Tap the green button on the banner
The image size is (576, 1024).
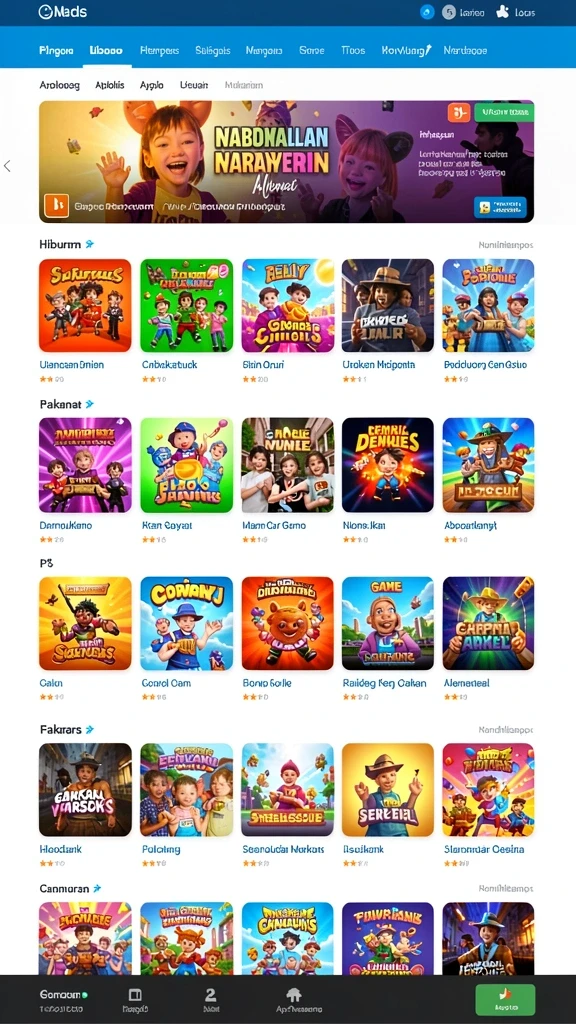[504, 112]
